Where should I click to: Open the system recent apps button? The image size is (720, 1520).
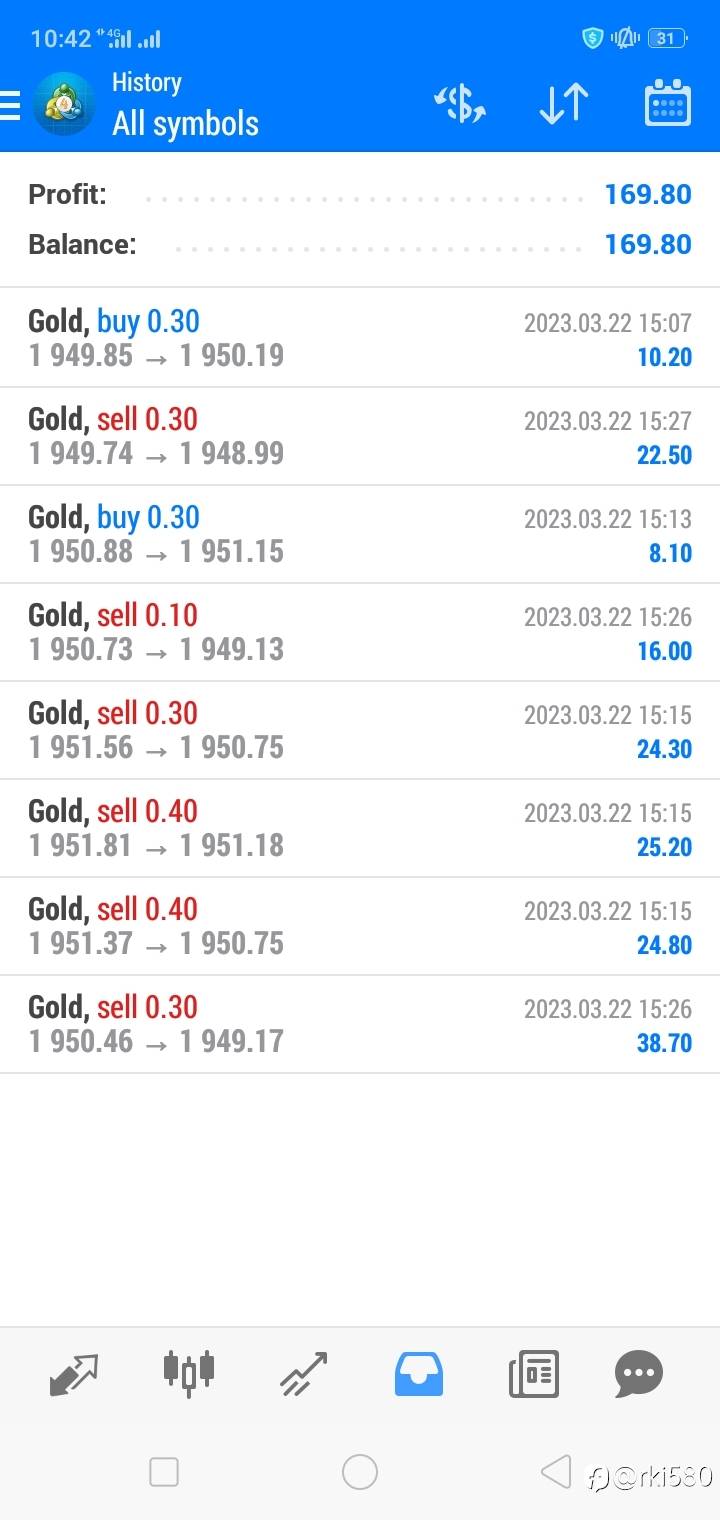[x=164, y=1472]
